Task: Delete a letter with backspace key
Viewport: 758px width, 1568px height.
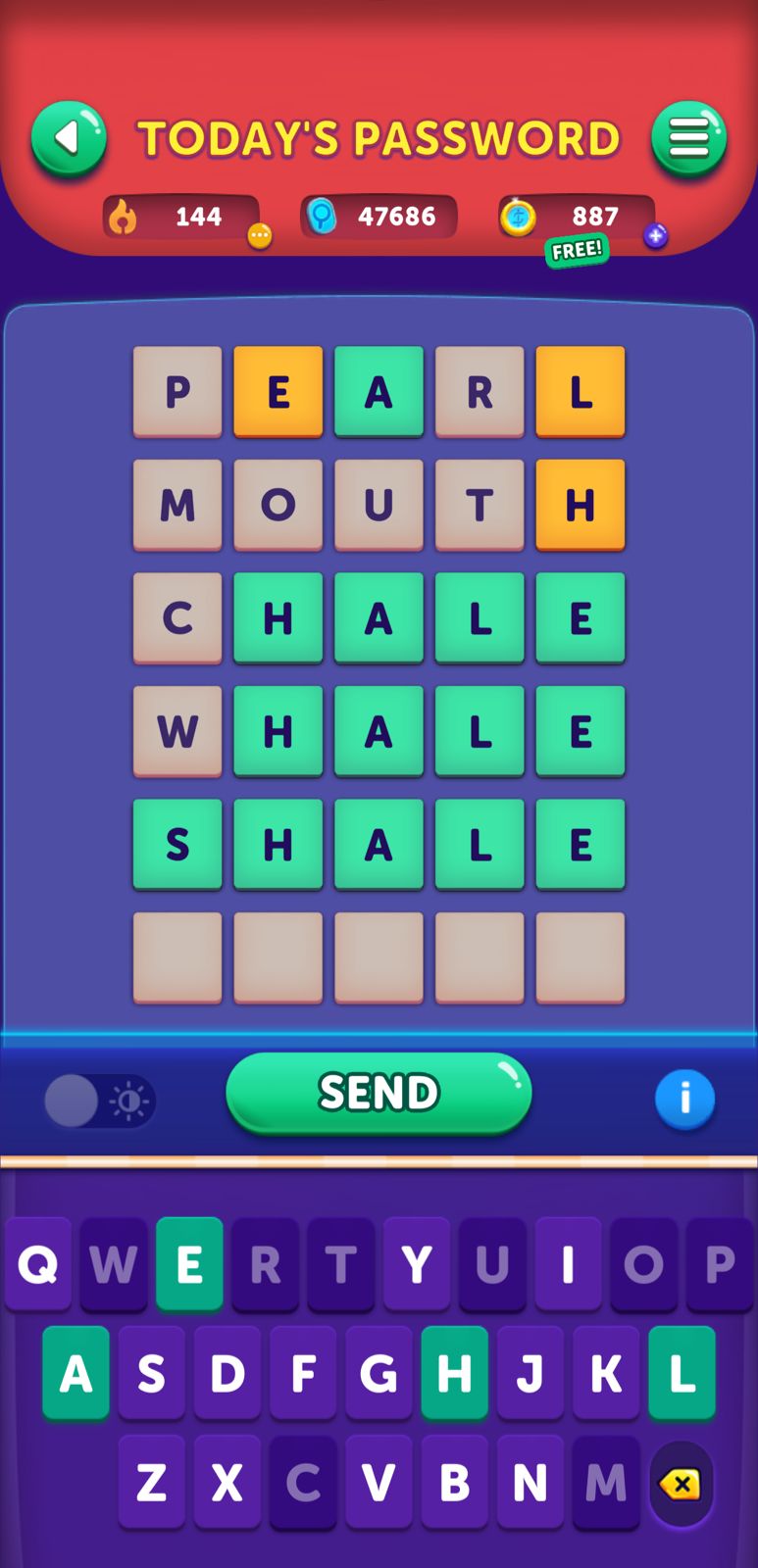Action: point(681,1484)
